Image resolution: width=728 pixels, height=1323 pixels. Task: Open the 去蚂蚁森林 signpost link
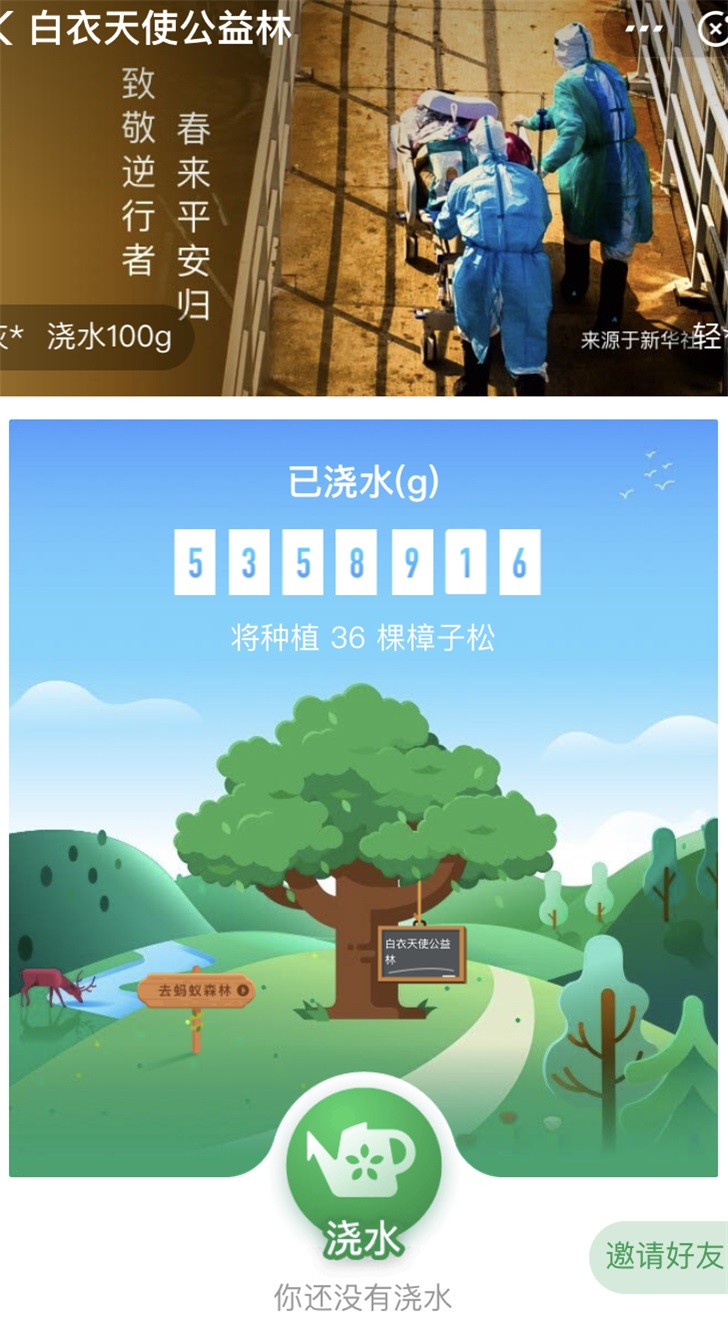[x=196, y=991]
